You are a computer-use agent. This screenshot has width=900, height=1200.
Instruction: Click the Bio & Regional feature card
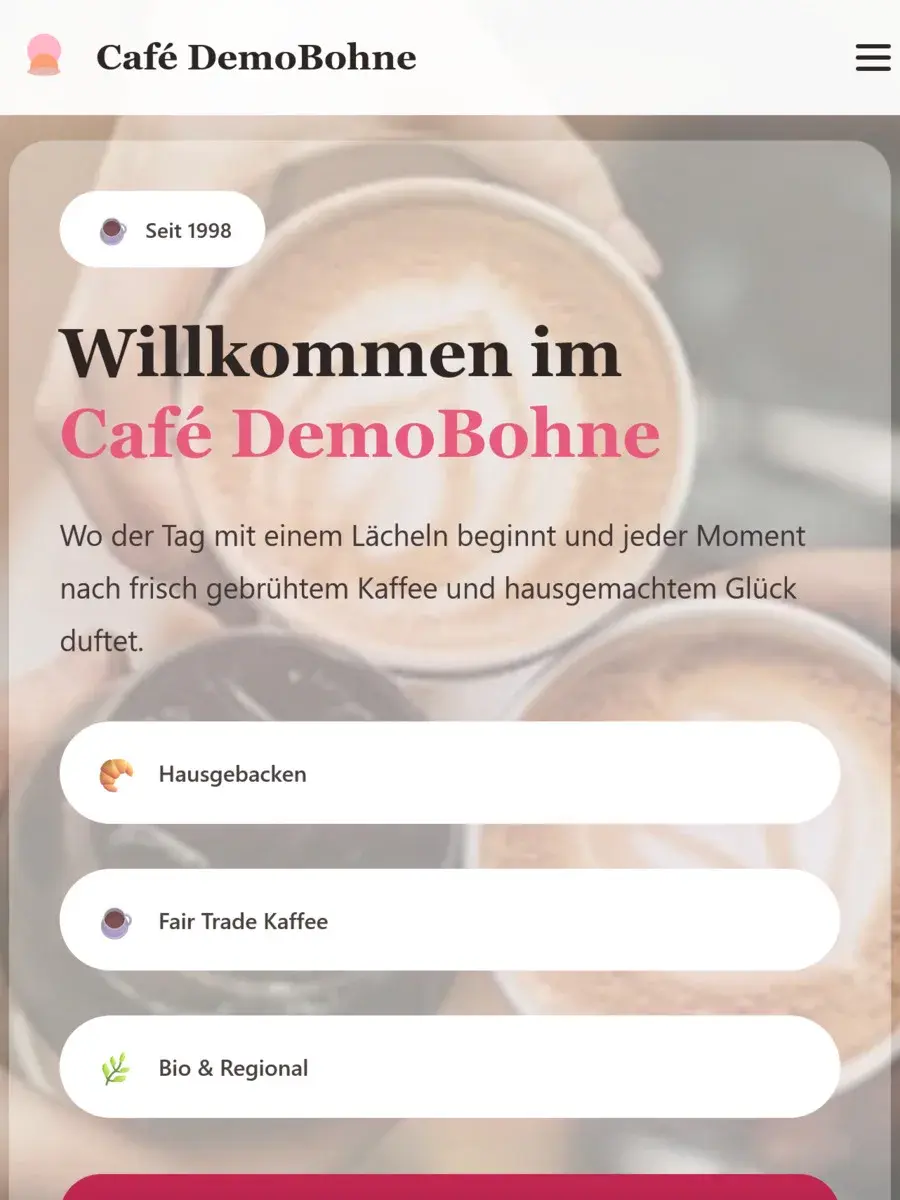(x=449, y=1067)
